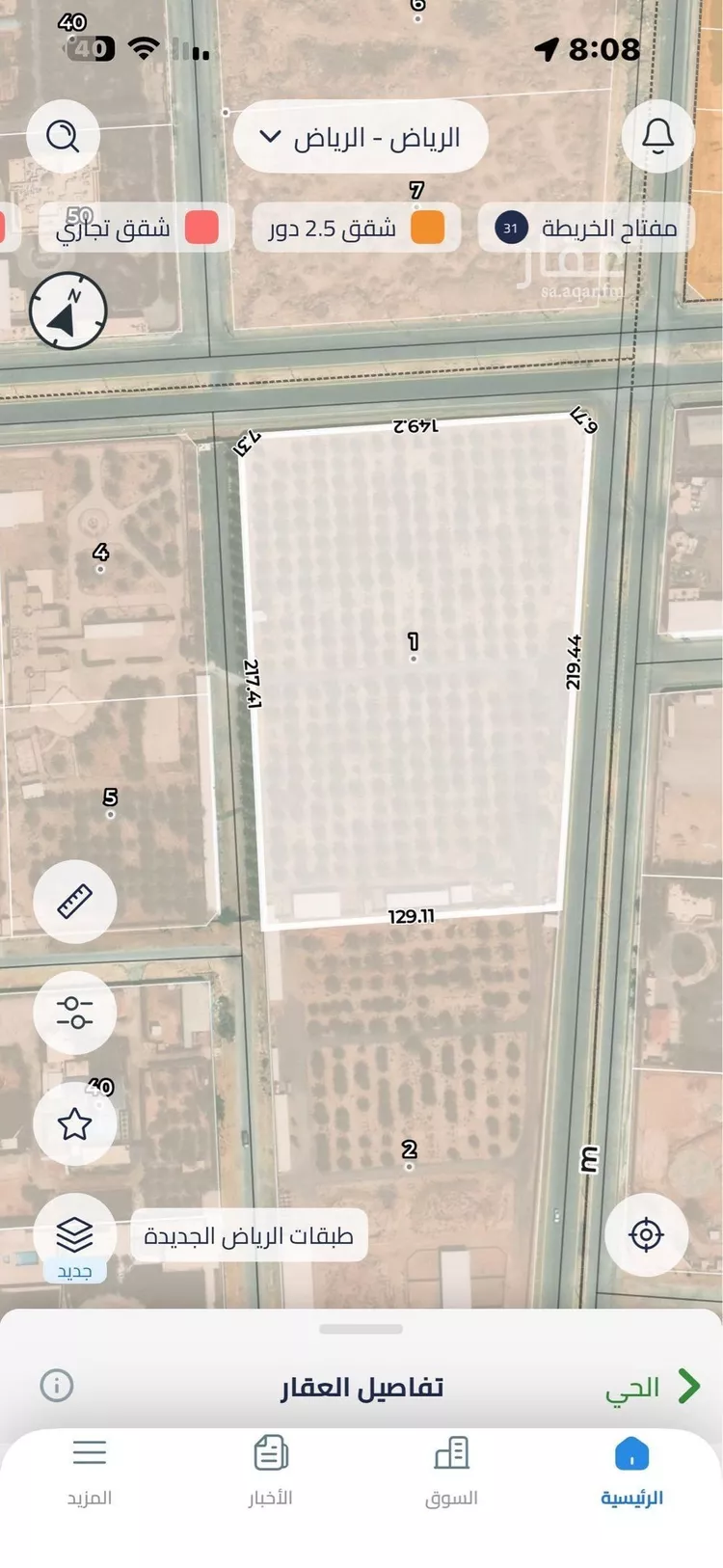Viewport: 723px width, 1568px height.
Task: Open the notifications bell
Action: pyautogui.click(x=658, y=137)
